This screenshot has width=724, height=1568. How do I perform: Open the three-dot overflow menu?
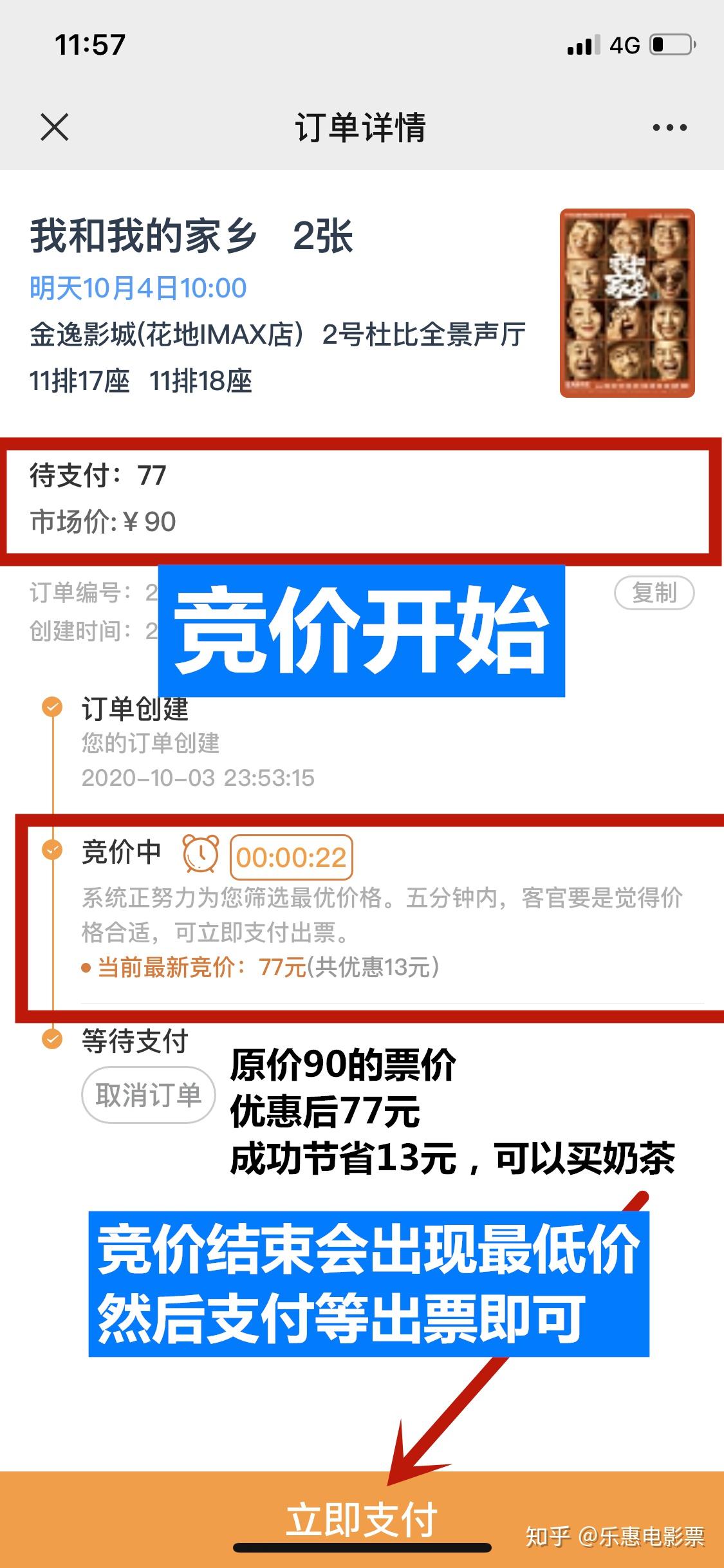tap(669, 127)
